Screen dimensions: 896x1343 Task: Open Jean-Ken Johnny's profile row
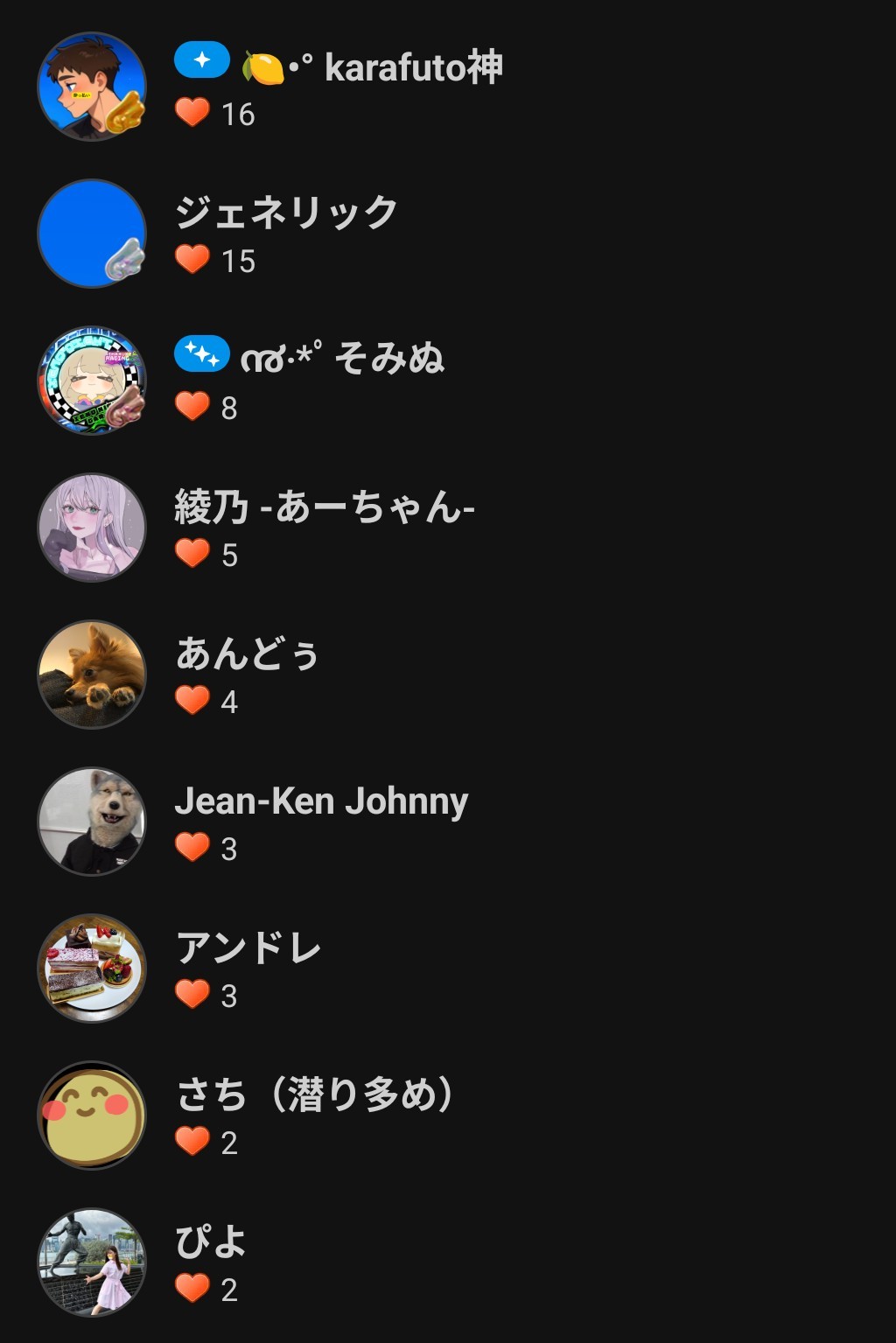[321, 801]
